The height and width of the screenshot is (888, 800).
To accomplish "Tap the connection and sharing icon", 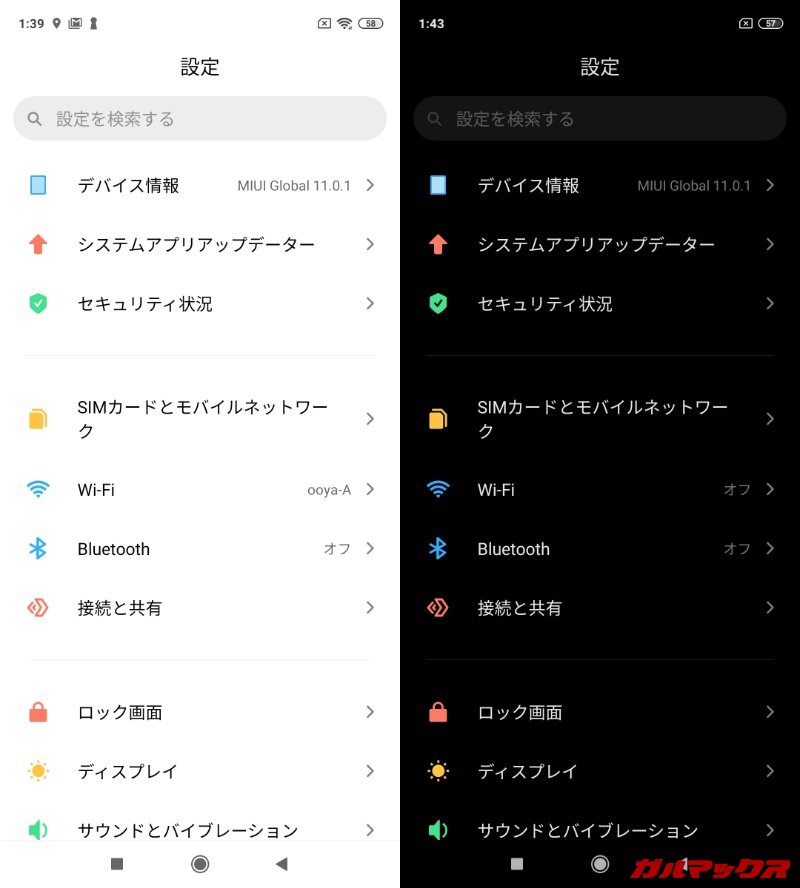I will click(38, 607).
